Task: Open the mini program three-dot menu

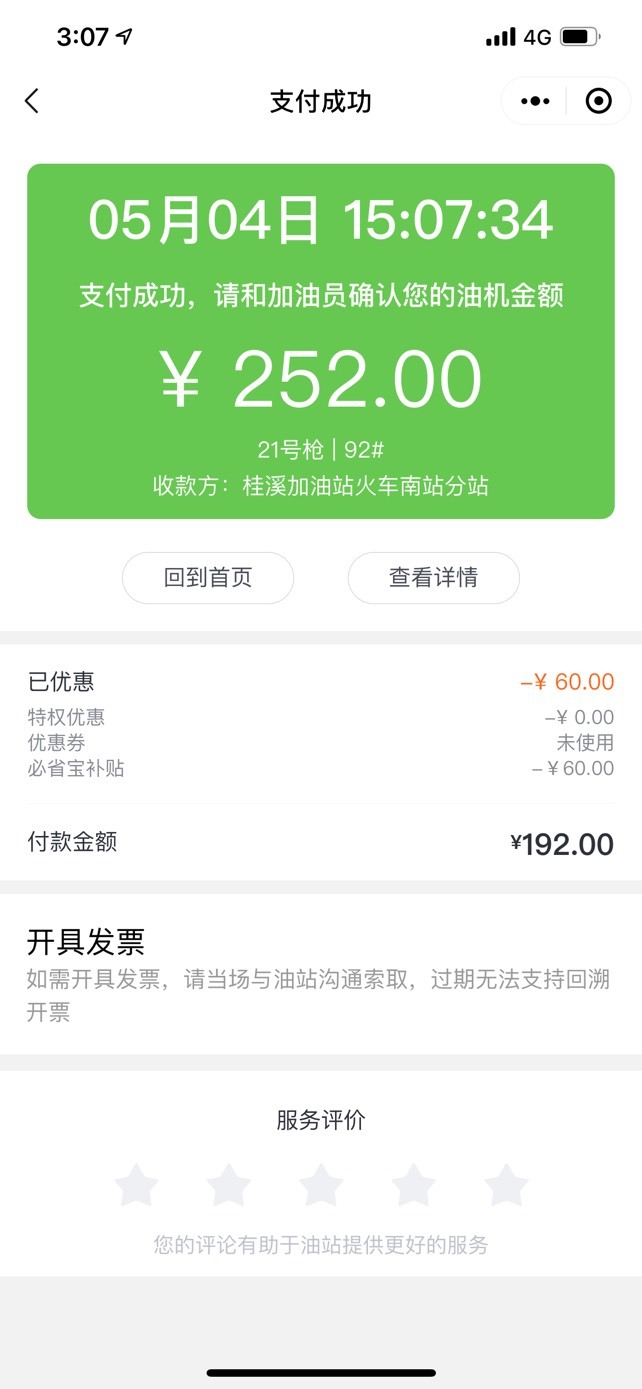Action: point(535,101)
